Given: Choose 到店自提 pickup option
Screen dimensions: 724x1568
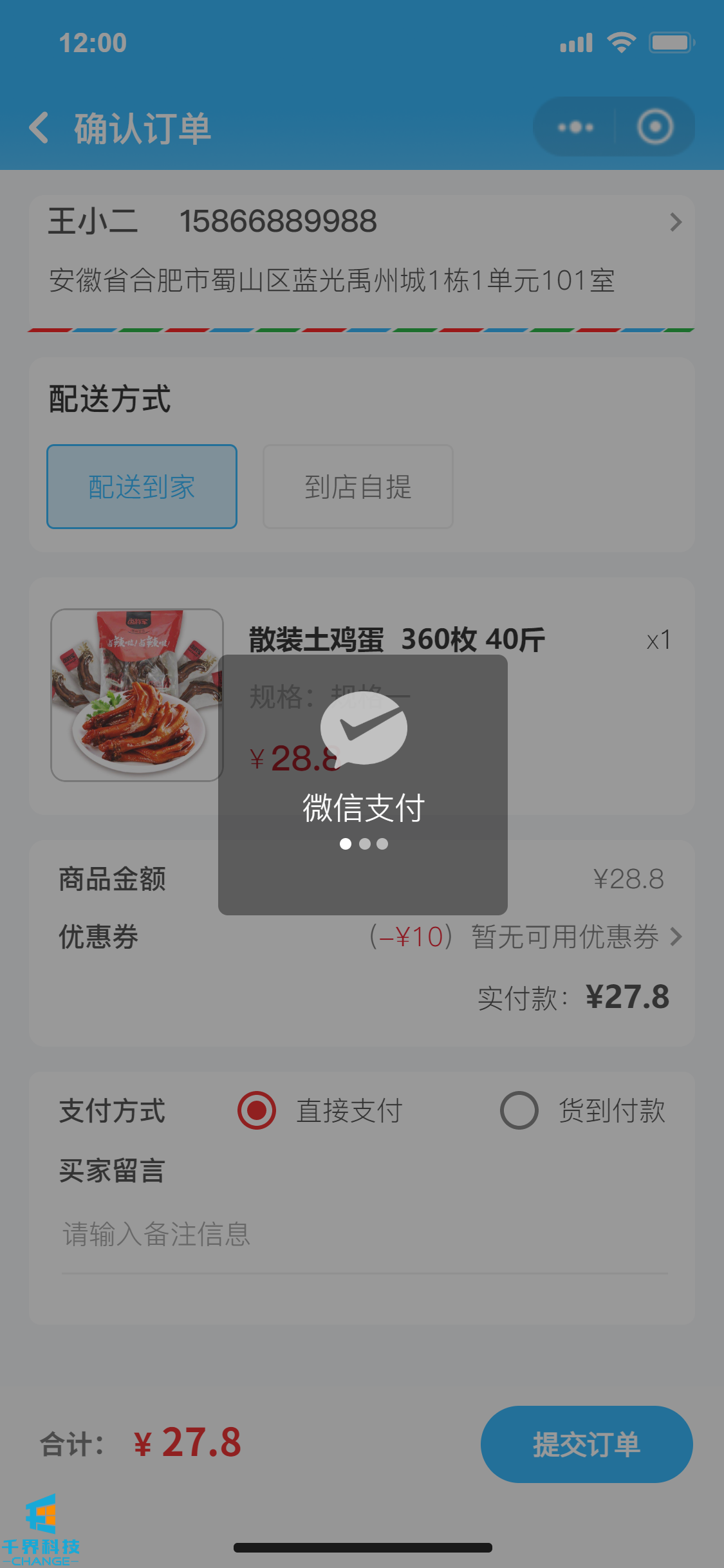Looking at the screenshot, I should tap(358, 487).
